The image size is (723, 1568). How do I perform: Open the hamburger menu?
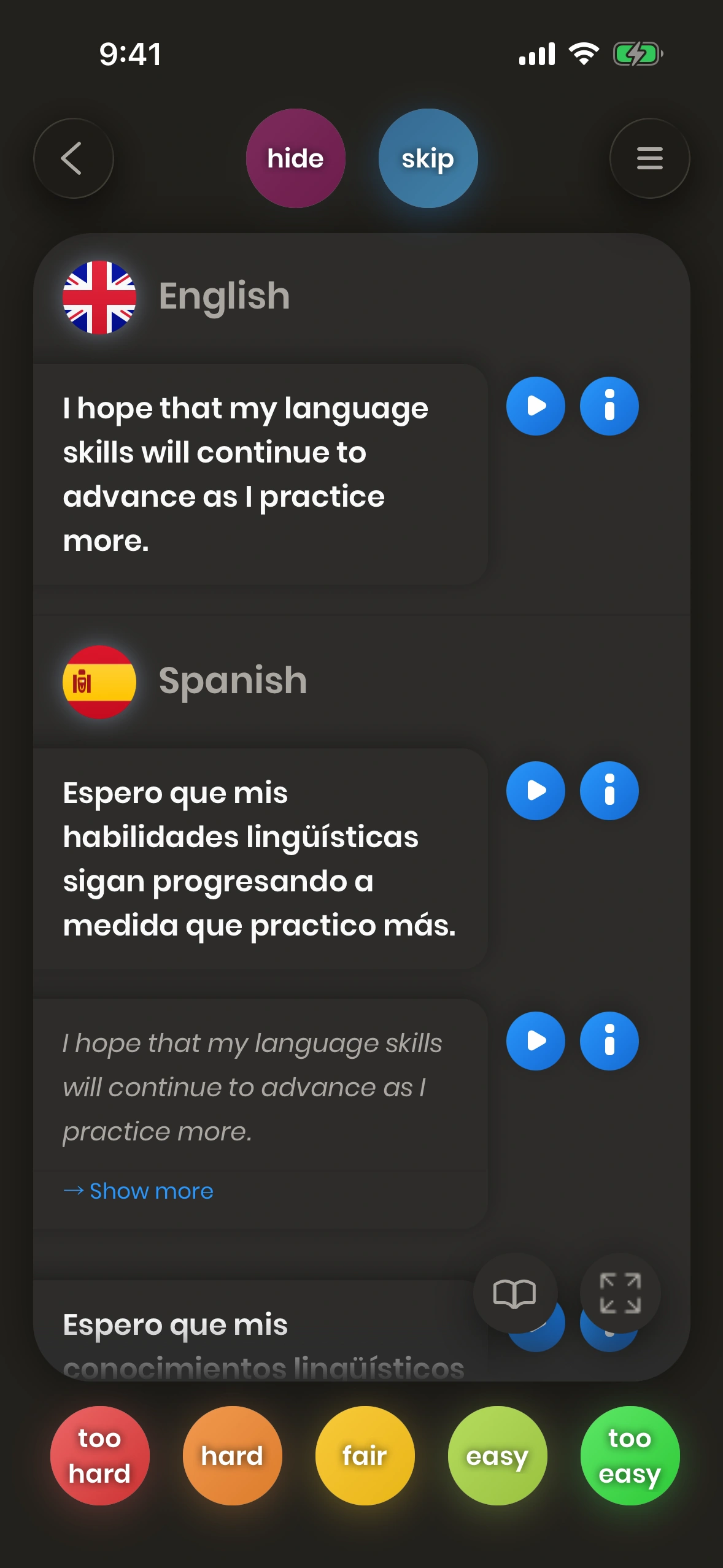click(x=649, y=158)
